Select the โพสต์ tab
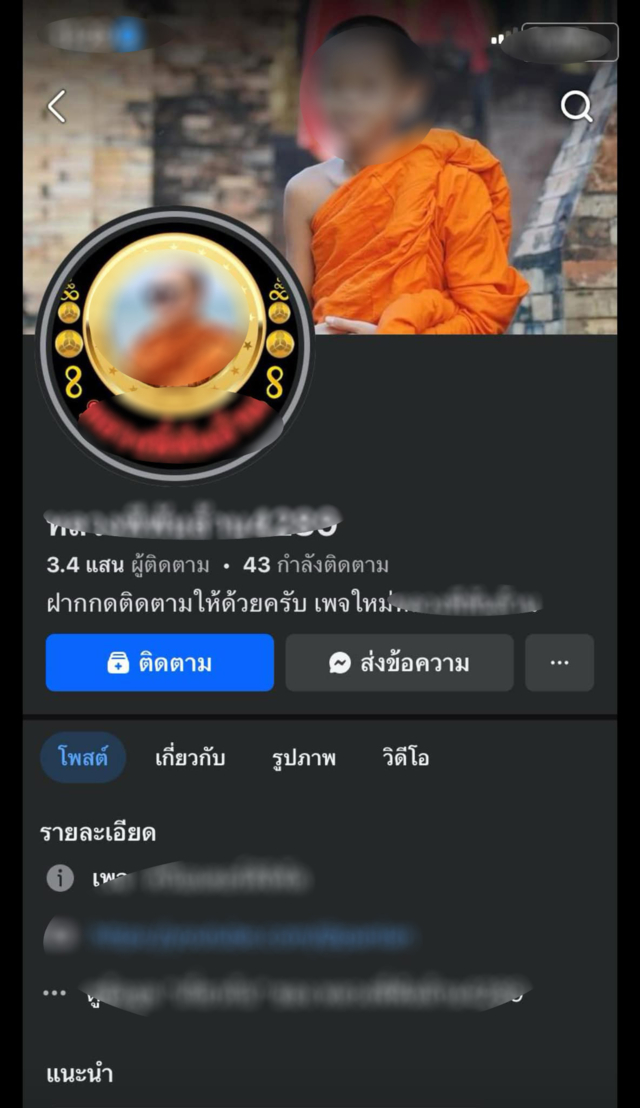Screen dimensions: 640x1108 (82, 758)
